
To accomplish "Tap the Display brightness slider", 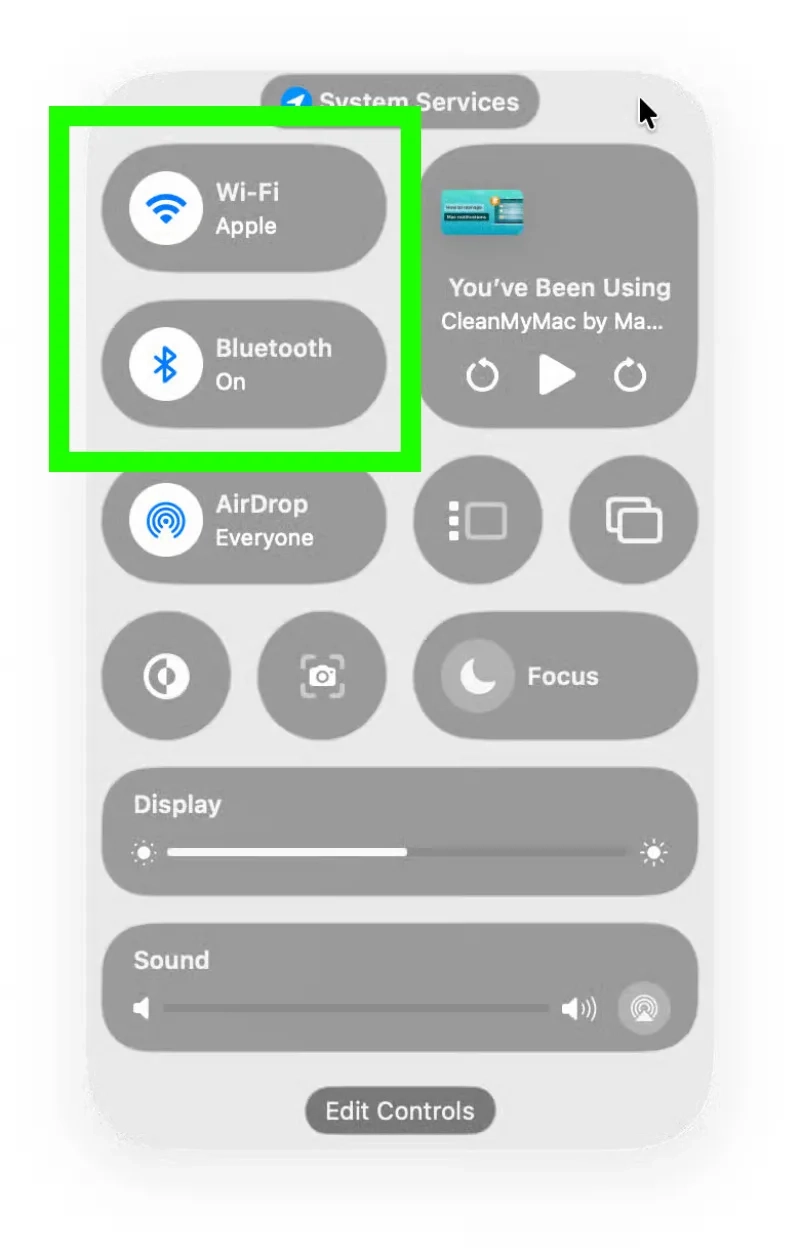I will tap(397, 853).
